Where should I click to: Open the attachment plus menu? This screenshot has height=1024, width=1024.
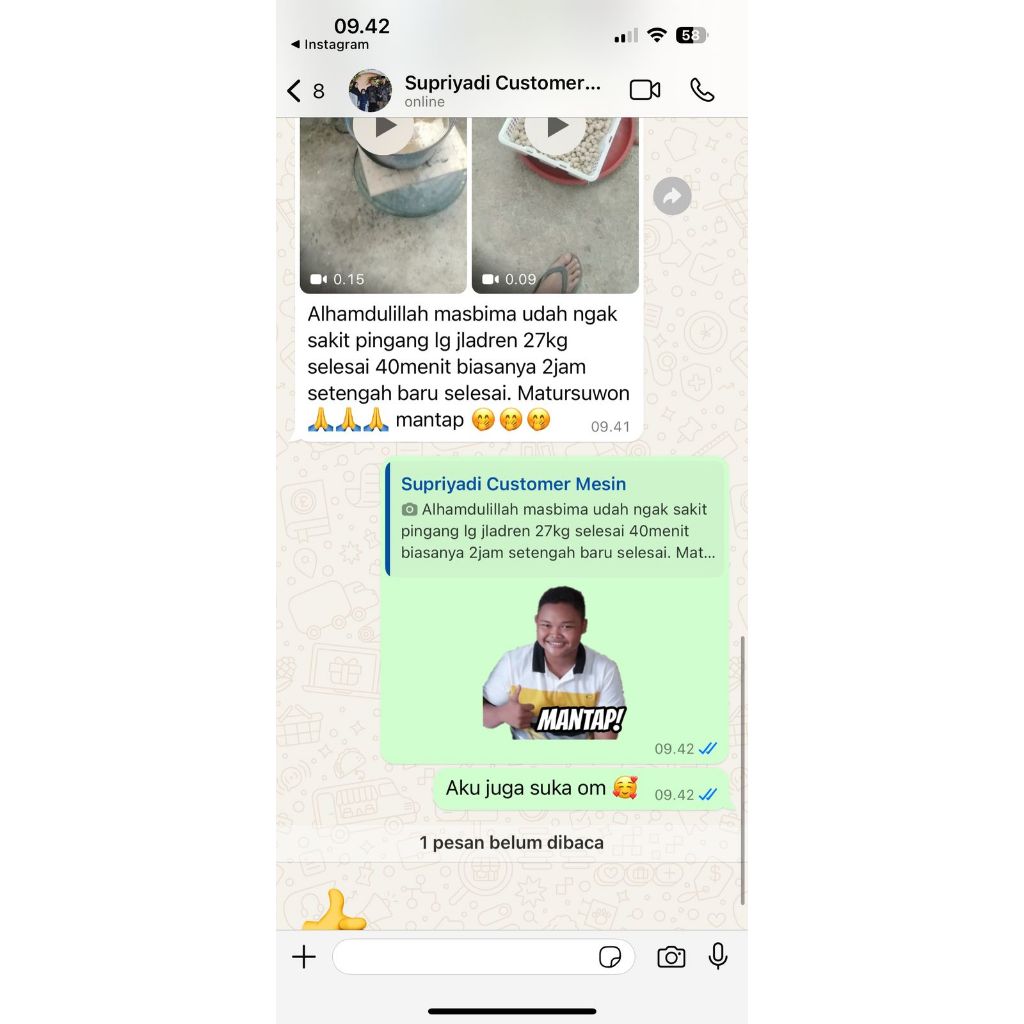304,957
